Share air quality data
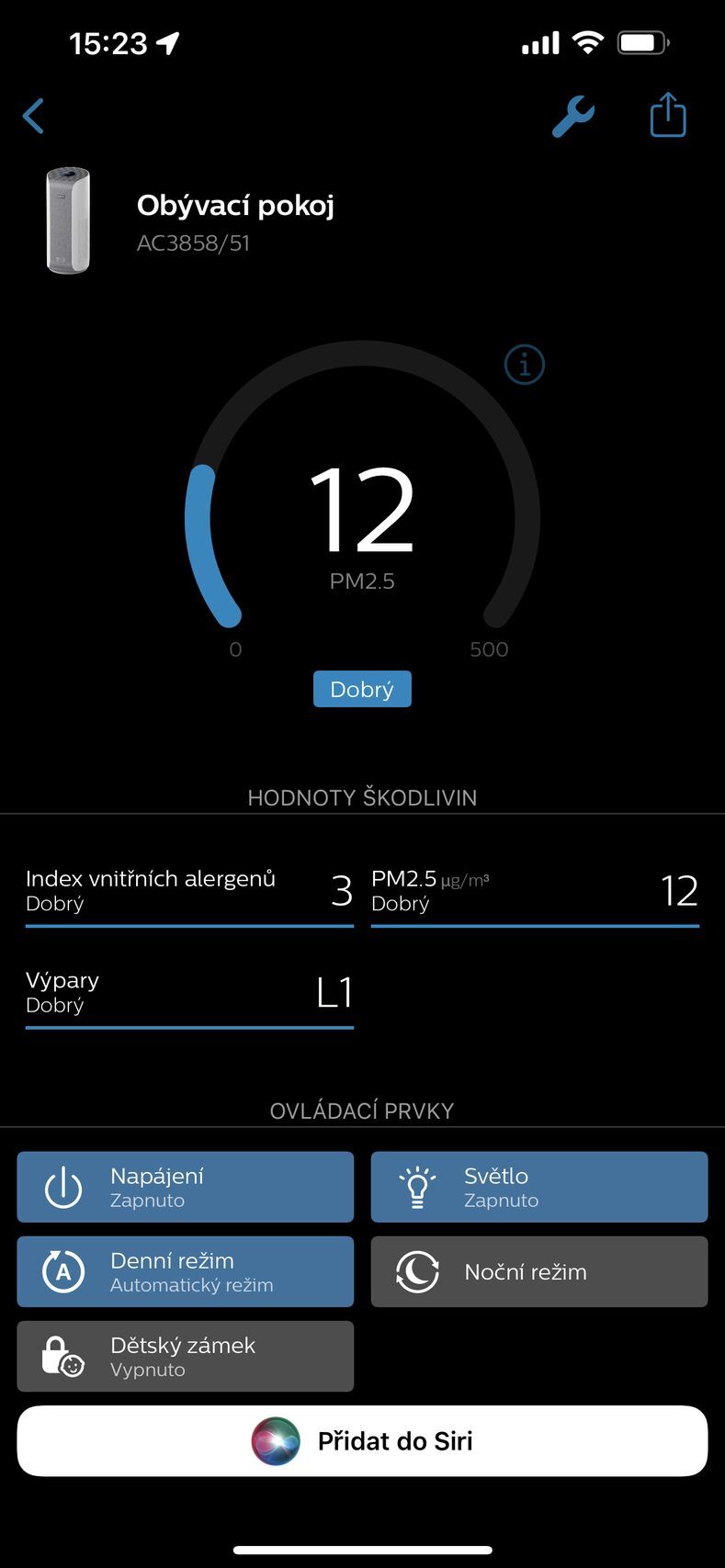Screen dimensions: 725x1568 (x=668, y=116)
